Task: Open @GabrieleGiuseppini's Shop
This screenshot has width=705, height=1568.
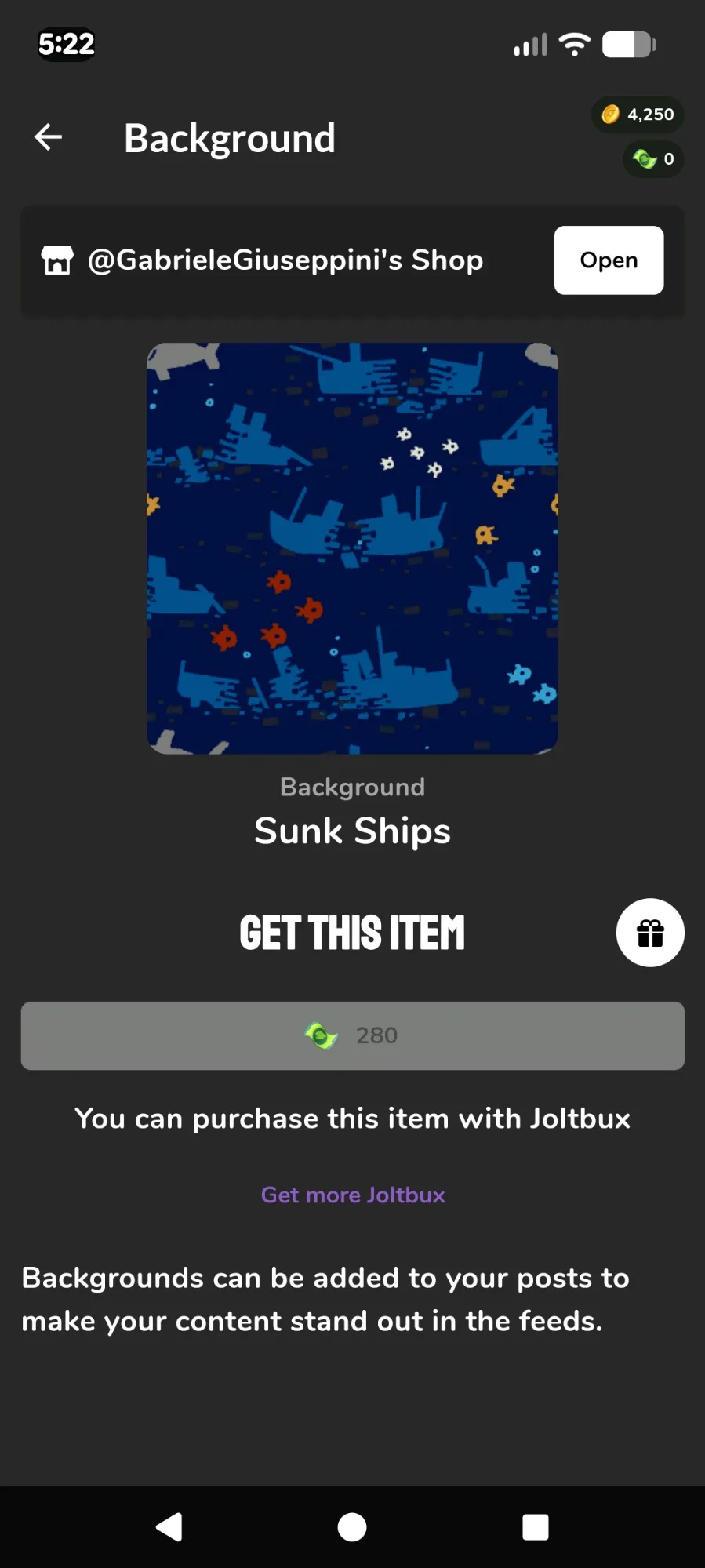Action: pyautogui.click(x=609, y=260)
